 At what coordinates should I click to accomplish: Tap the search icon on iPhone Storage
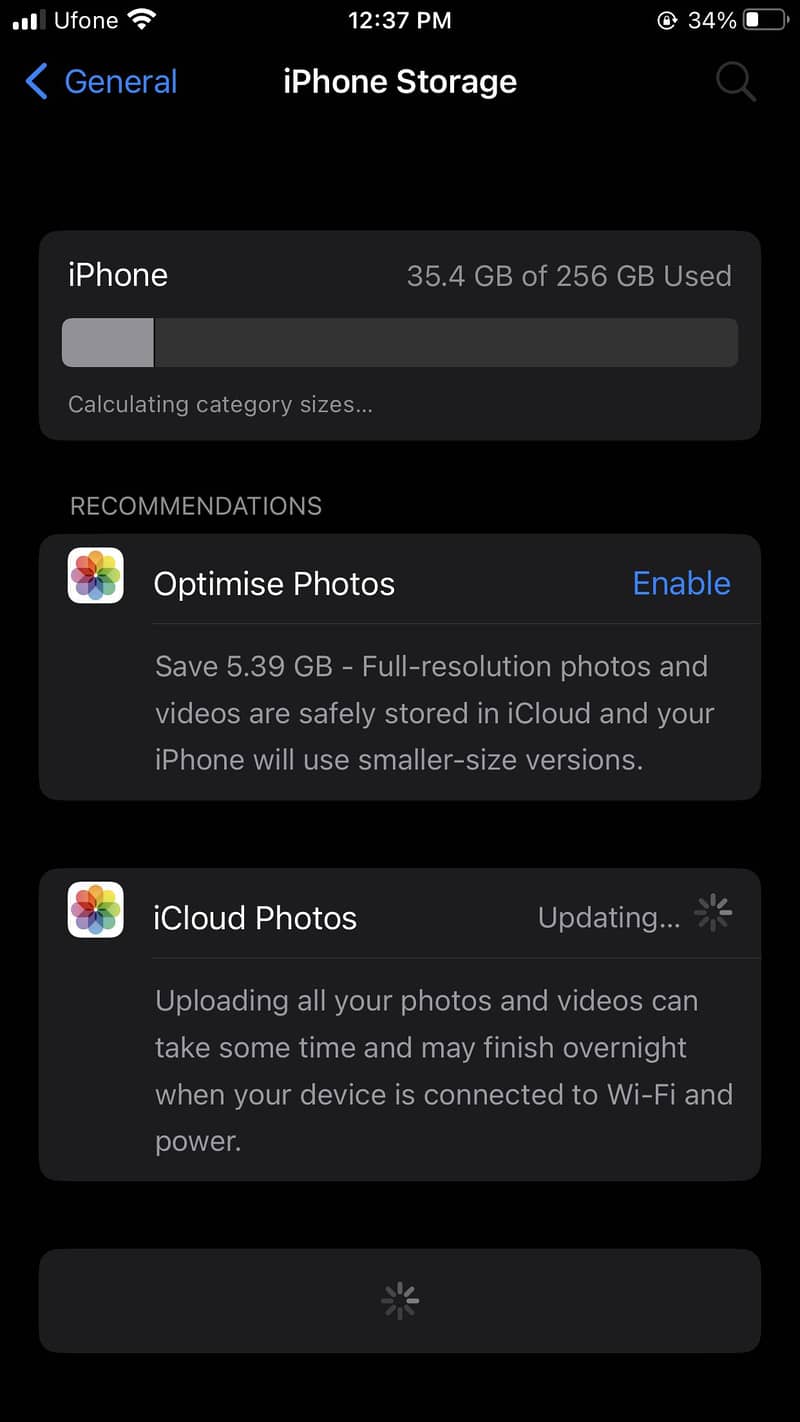tap(736, 82)
